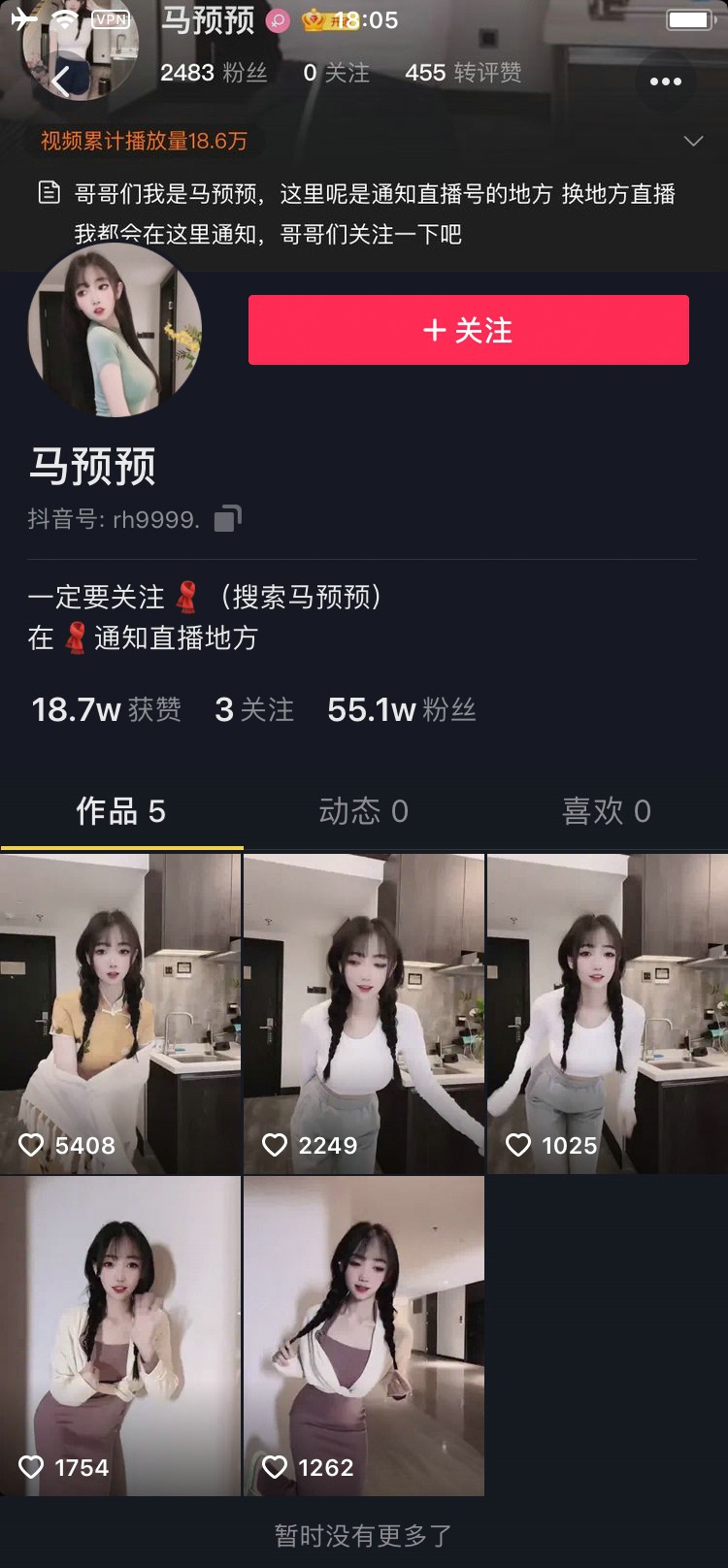The image size is (728, 1568).
Task: Open the three-dot overflow menu
Action: click(665, 82)
